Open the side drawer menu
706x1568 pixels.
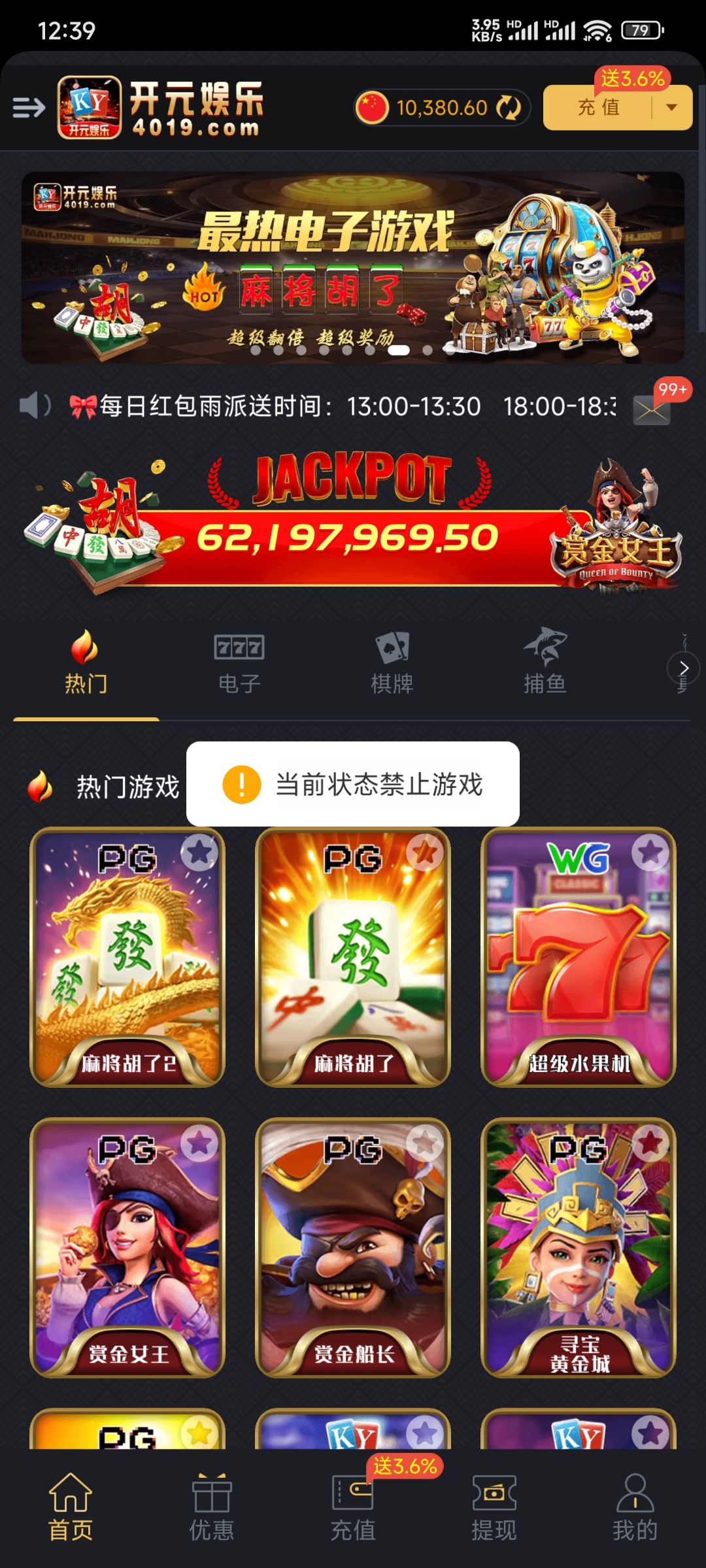[29, 107]
